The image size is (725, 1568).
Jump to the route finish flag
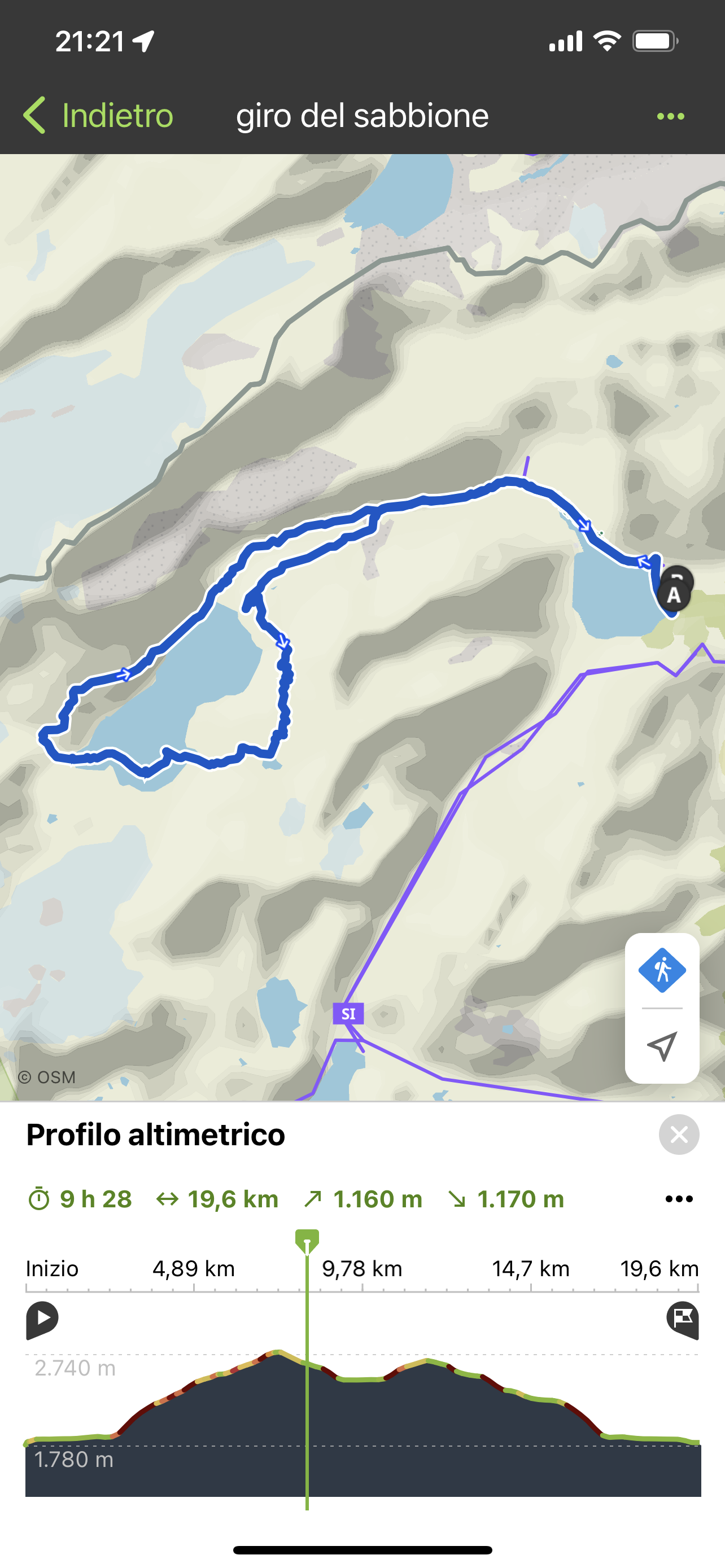coord(683,1319)
